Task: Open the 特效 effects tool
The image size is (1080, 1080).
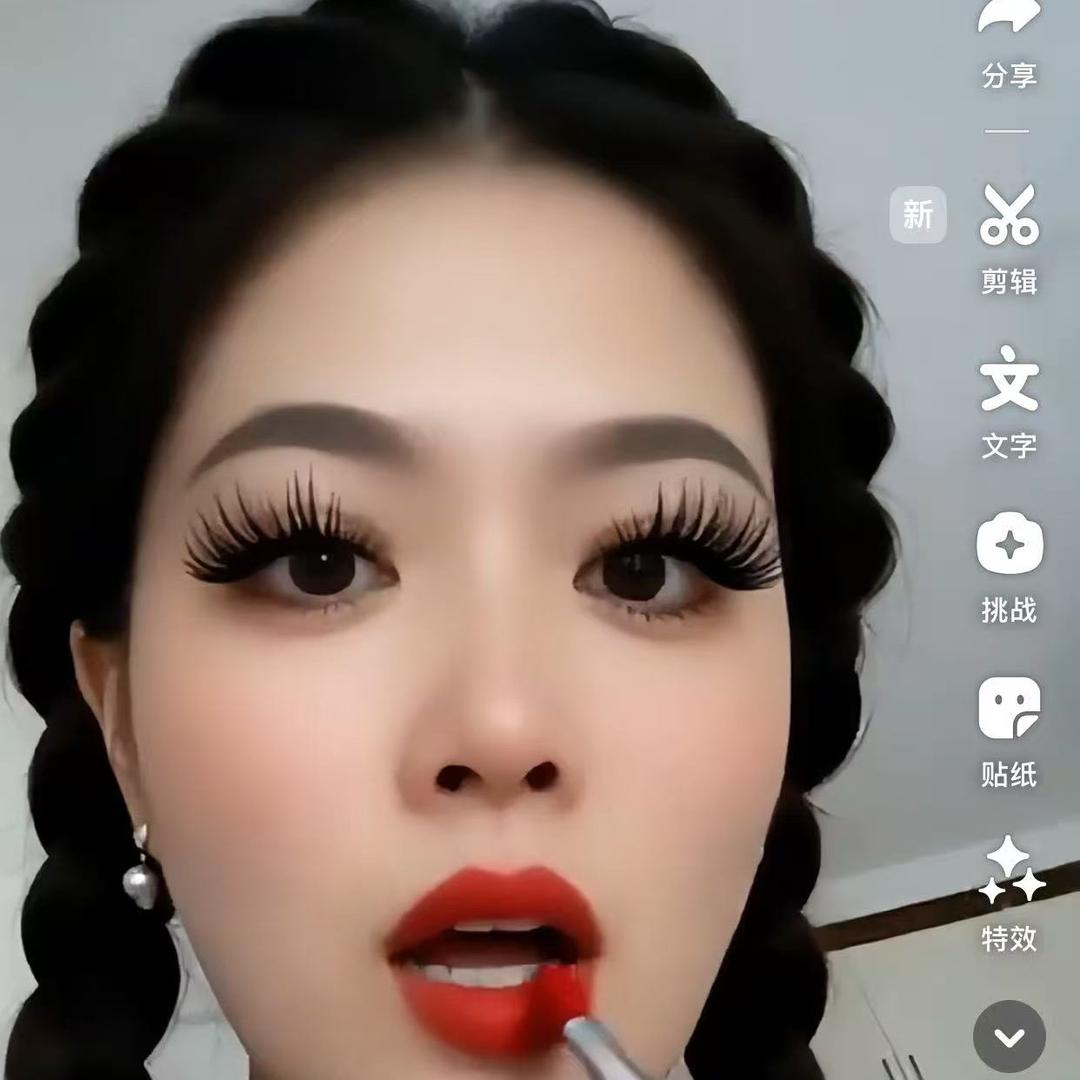Action: point(1009,872)
